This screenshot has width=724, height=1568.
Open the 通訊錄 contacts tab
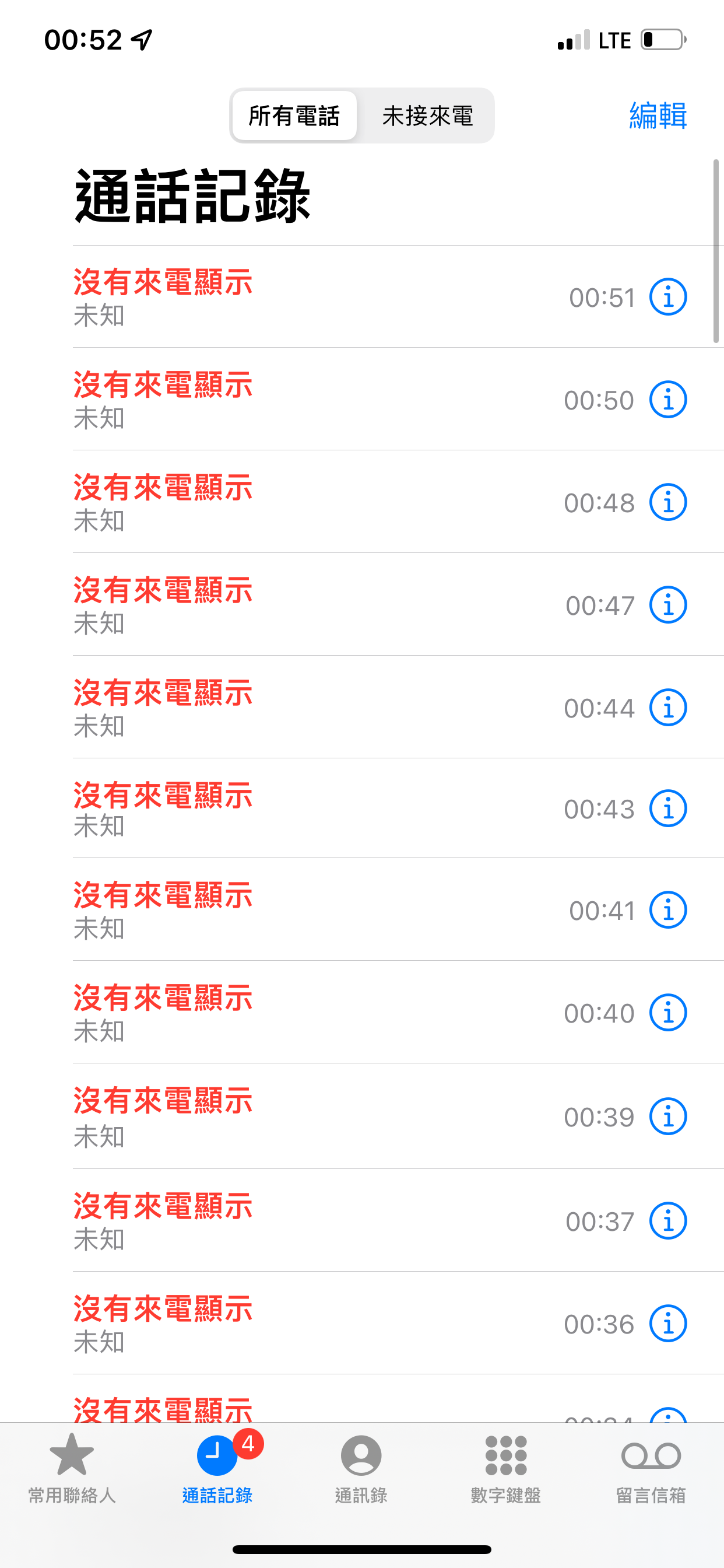click(361, 1468)
